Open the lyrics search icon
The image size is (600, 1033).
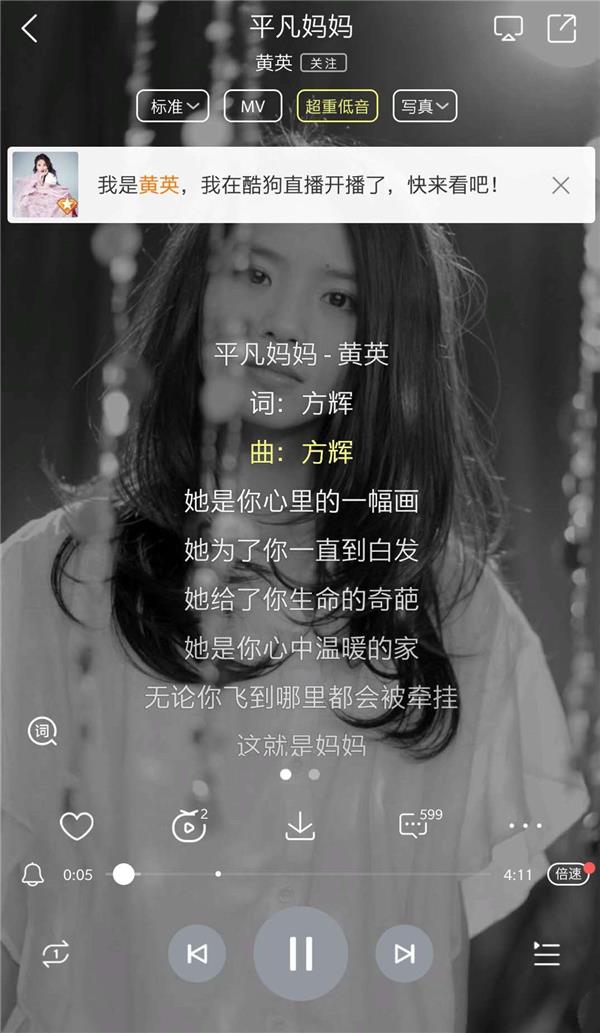point(42,732)
